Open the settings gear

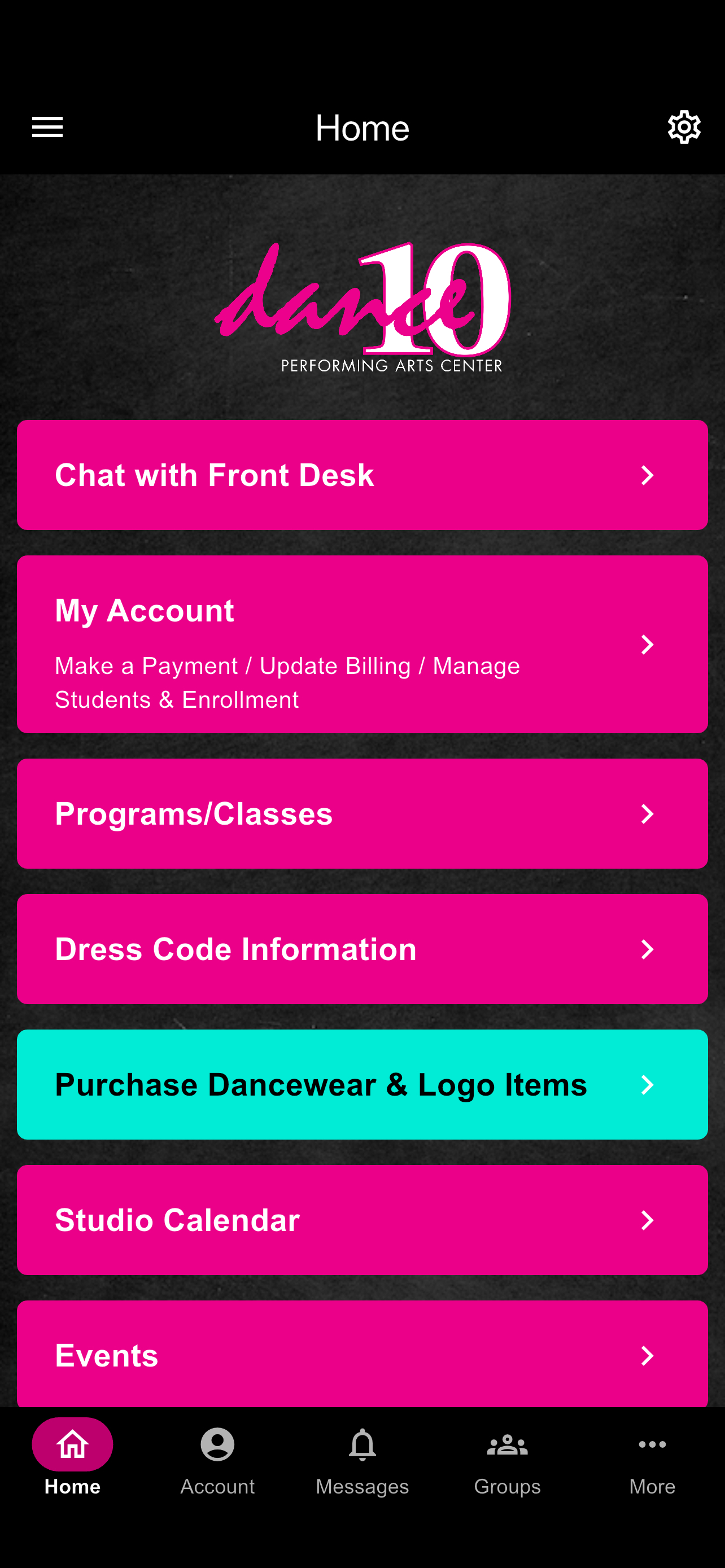click(684, 127)
